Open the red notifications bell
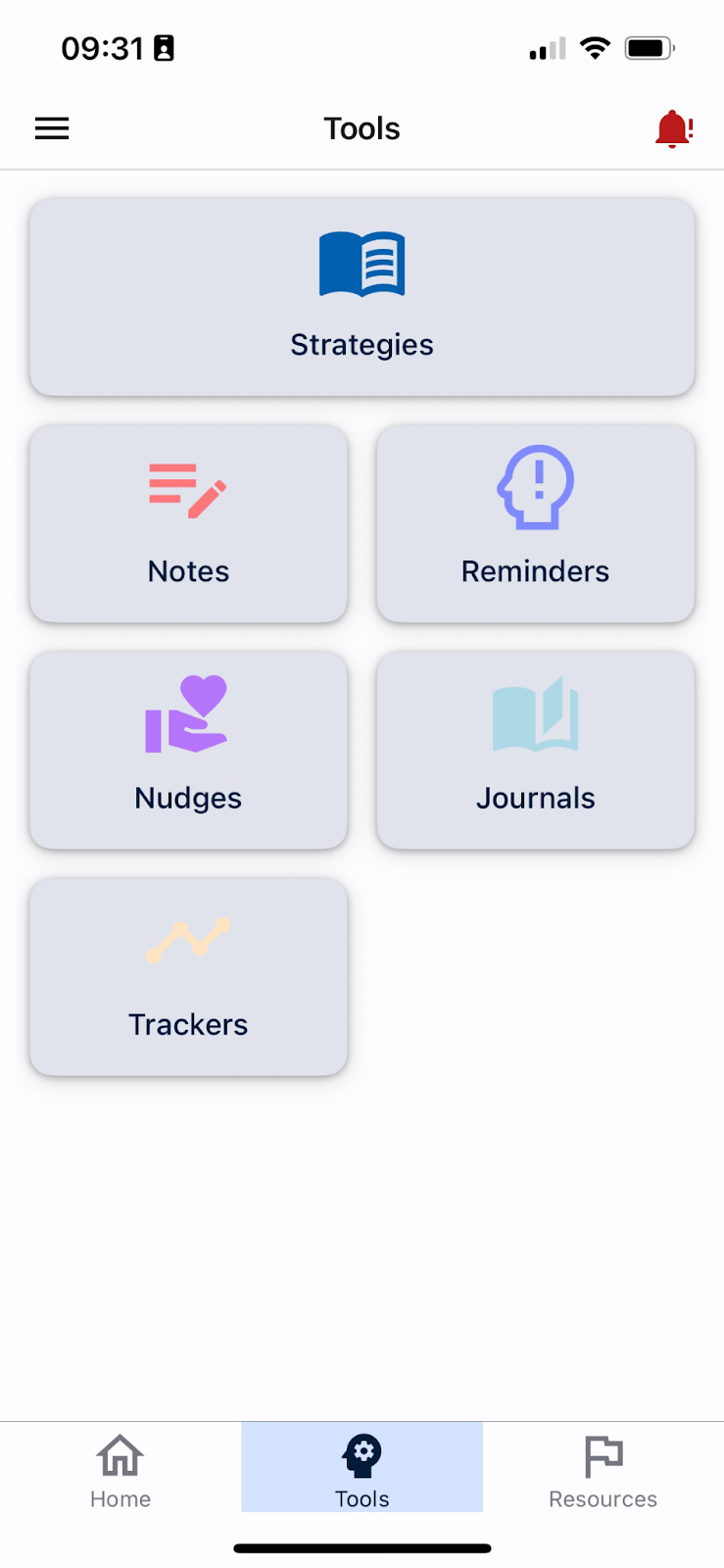Viewport: 724px width, 1568px height. point(674,128)
